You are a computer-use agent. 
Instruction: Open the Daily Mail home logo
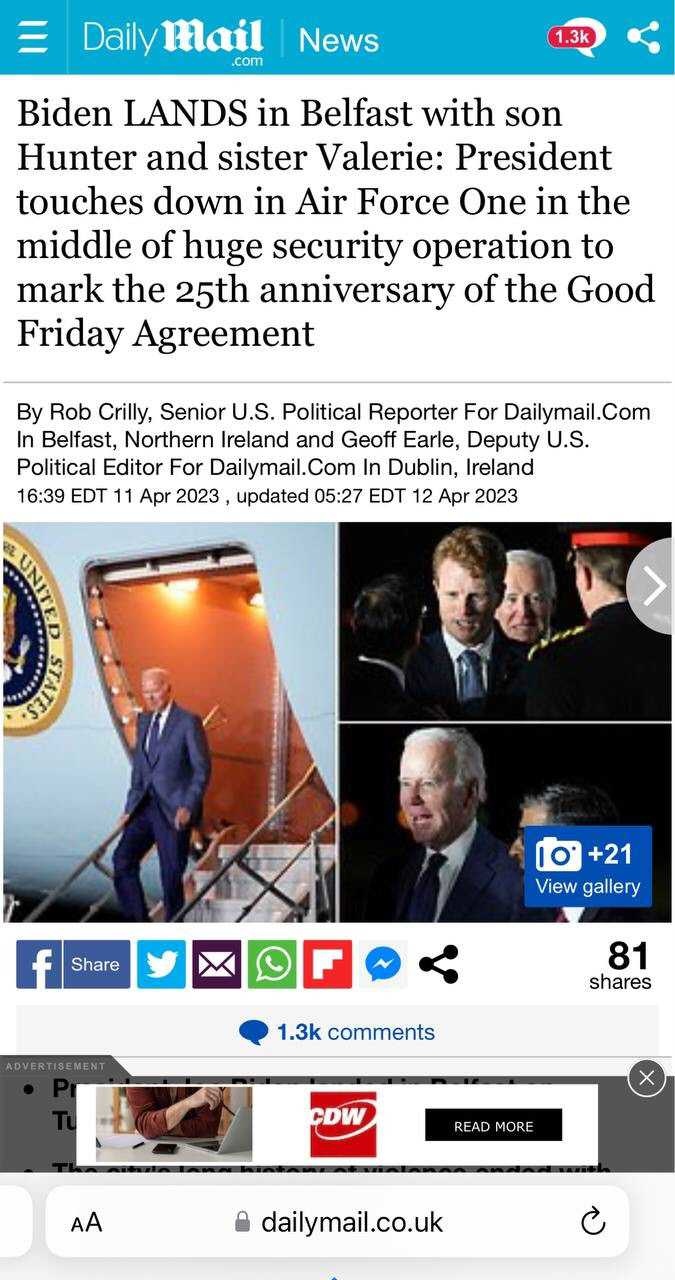tap(174, 40)
